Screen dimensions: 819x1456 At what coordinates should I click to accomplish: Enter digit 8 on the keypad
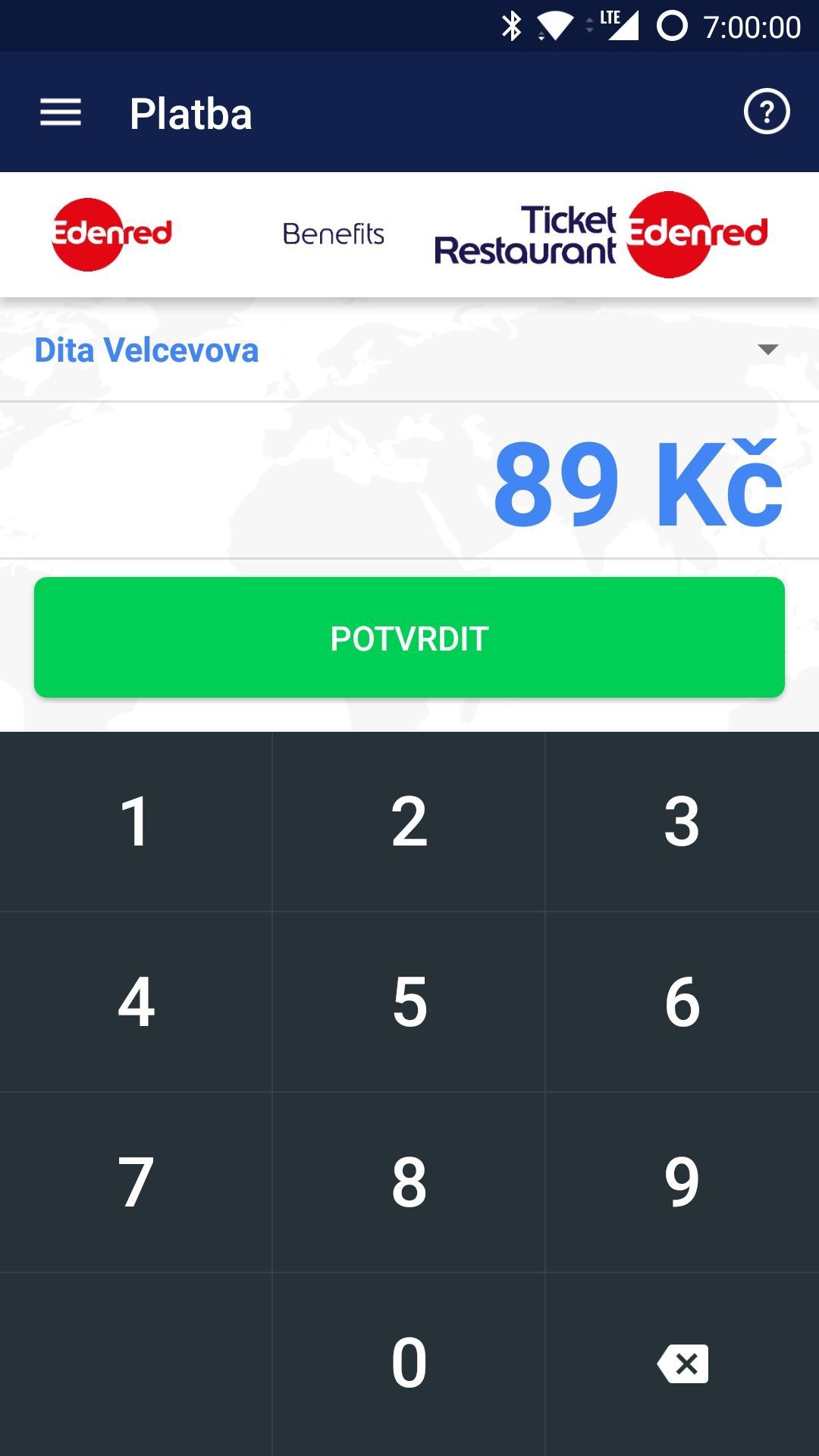409,1182
